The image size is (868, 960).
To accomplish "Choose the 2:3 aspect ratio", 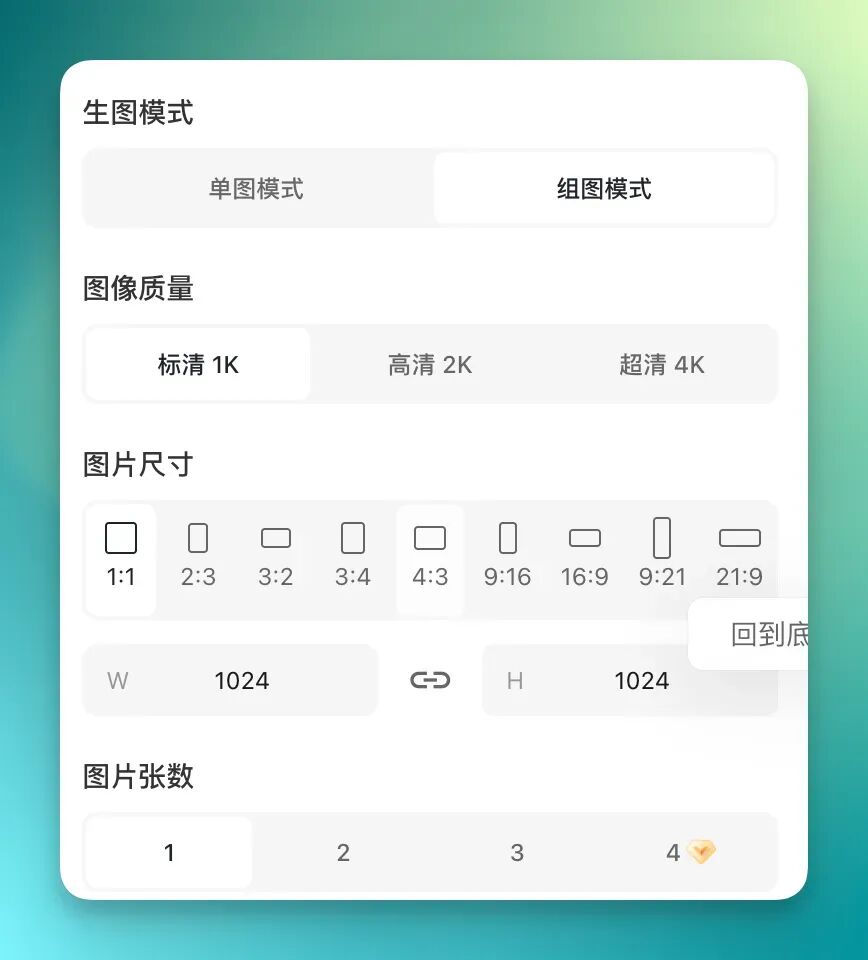I will pyautogui.click(x=198, y=557).
